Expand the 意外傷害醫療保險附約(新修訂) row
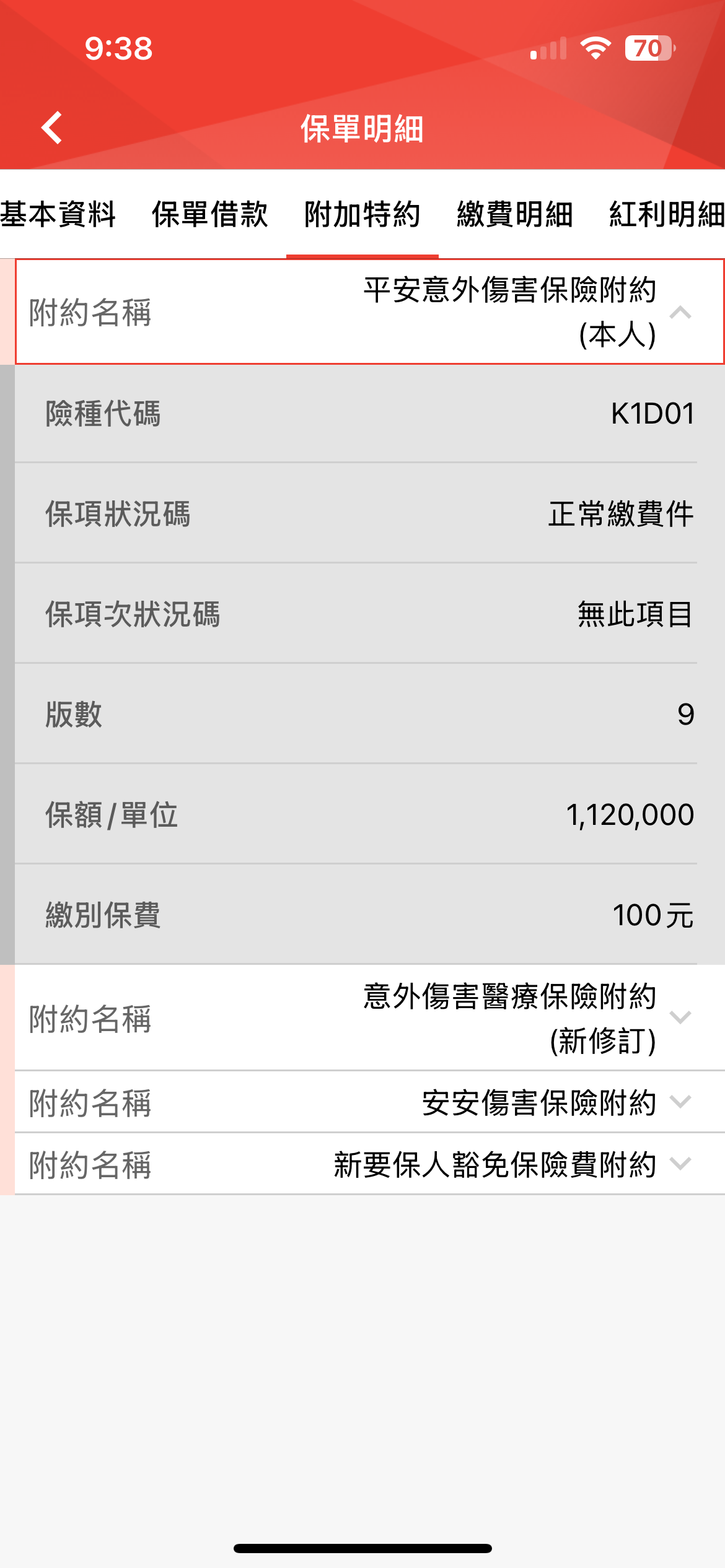This screenshot has height=1568, width=725. (x=369, y=1018)
